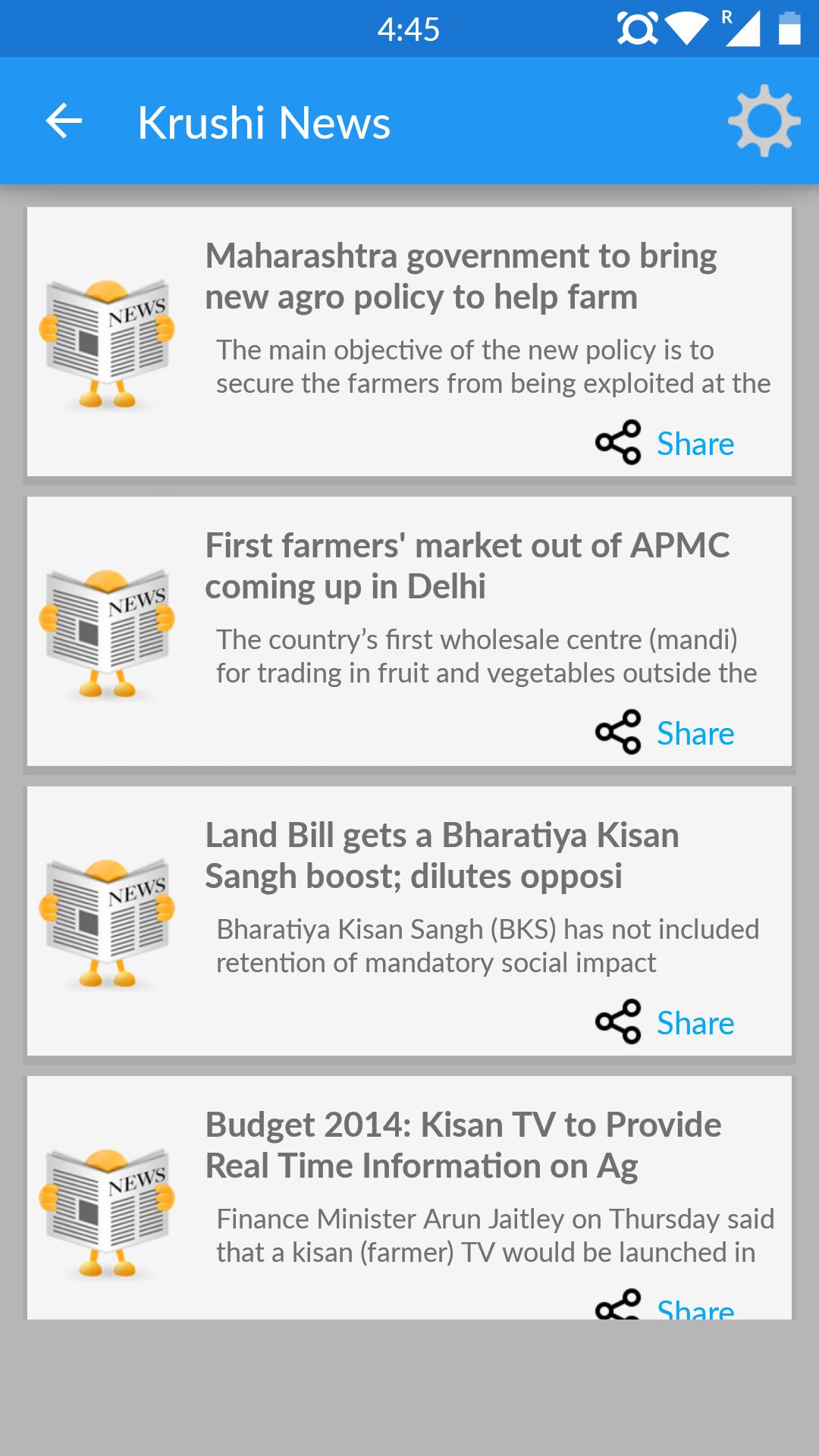The height and width of the screenshot is (1456, 819).
Task: Tap the battery indicator in the status bar
Action: 790,29
